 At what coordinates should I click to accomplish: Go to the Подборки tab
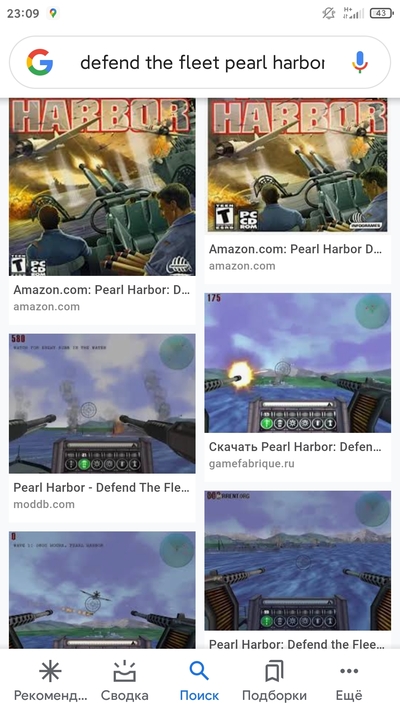click(x=274, y=680)
